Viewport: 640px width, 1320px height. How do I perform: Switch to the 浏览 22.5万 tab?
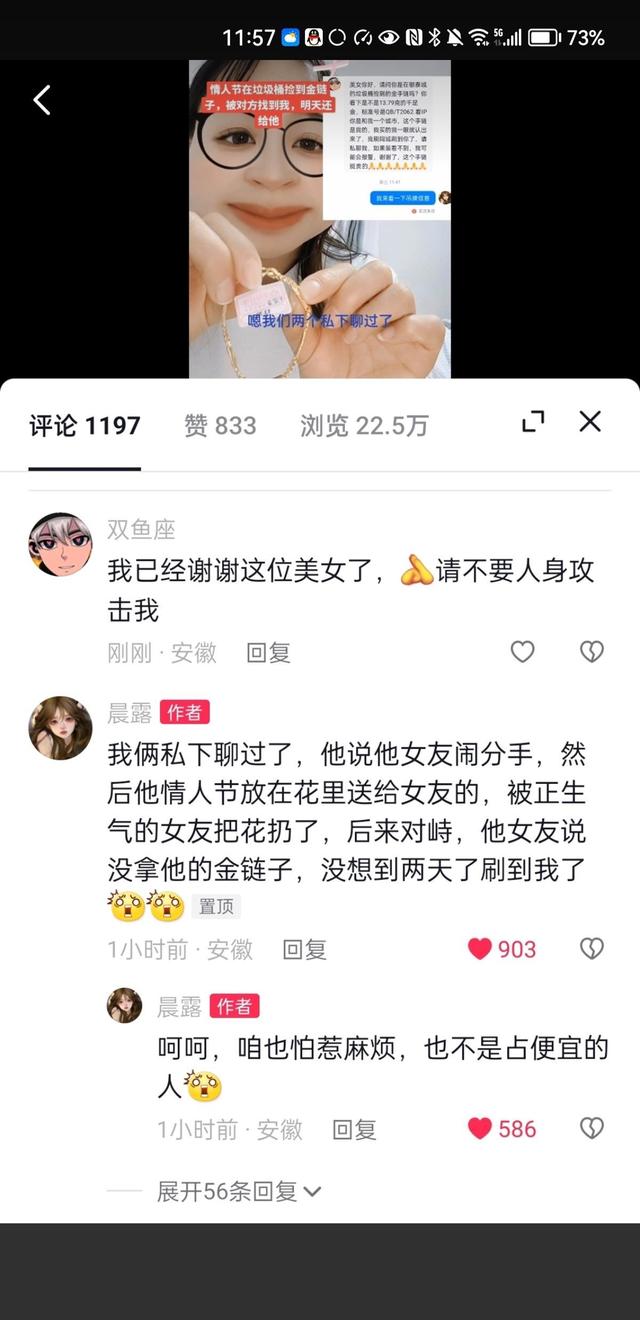pos(364,426)
